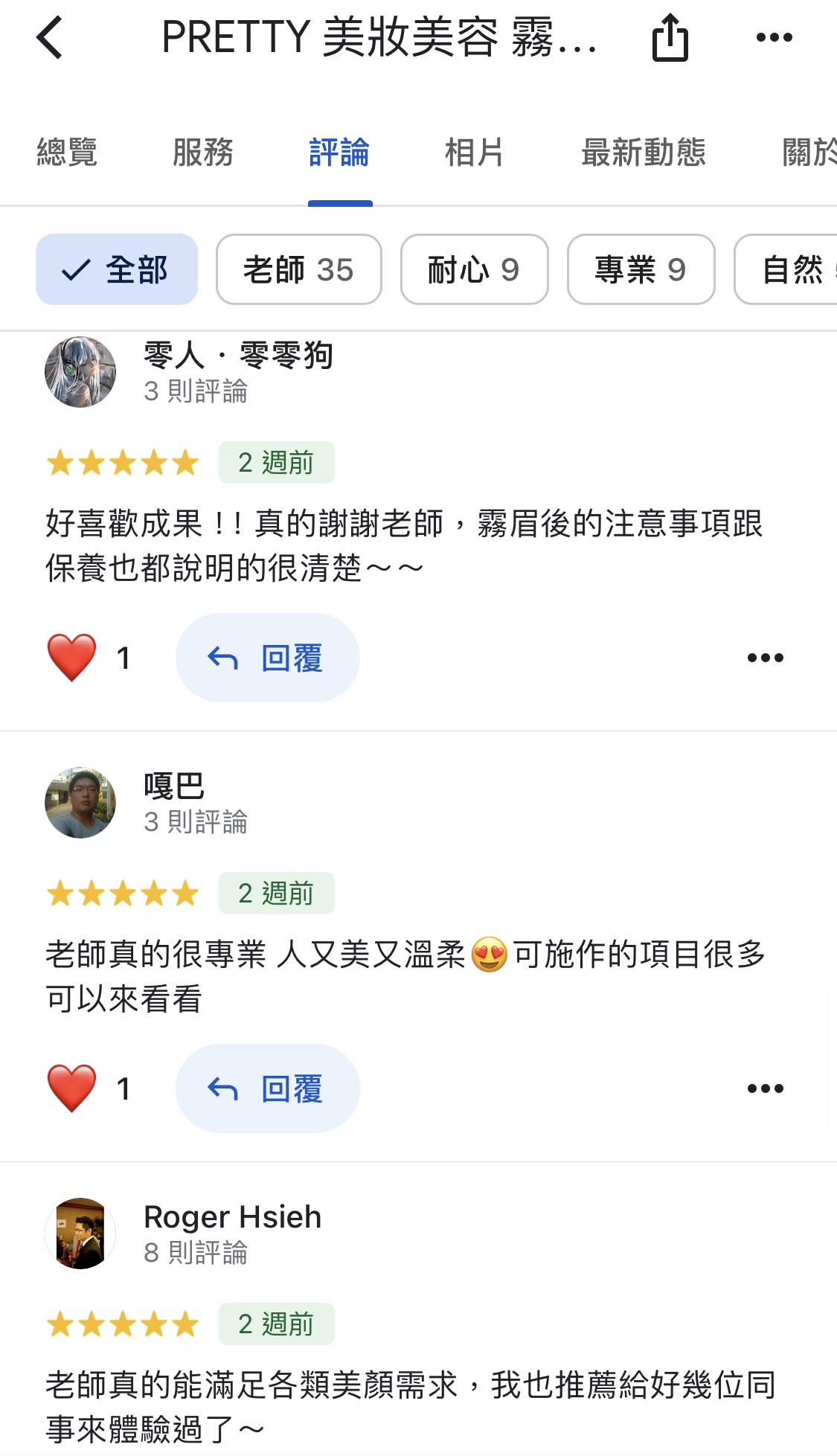Open the 相片 tab
Viewport: 837px width, 1456px height.
point(474,153)
